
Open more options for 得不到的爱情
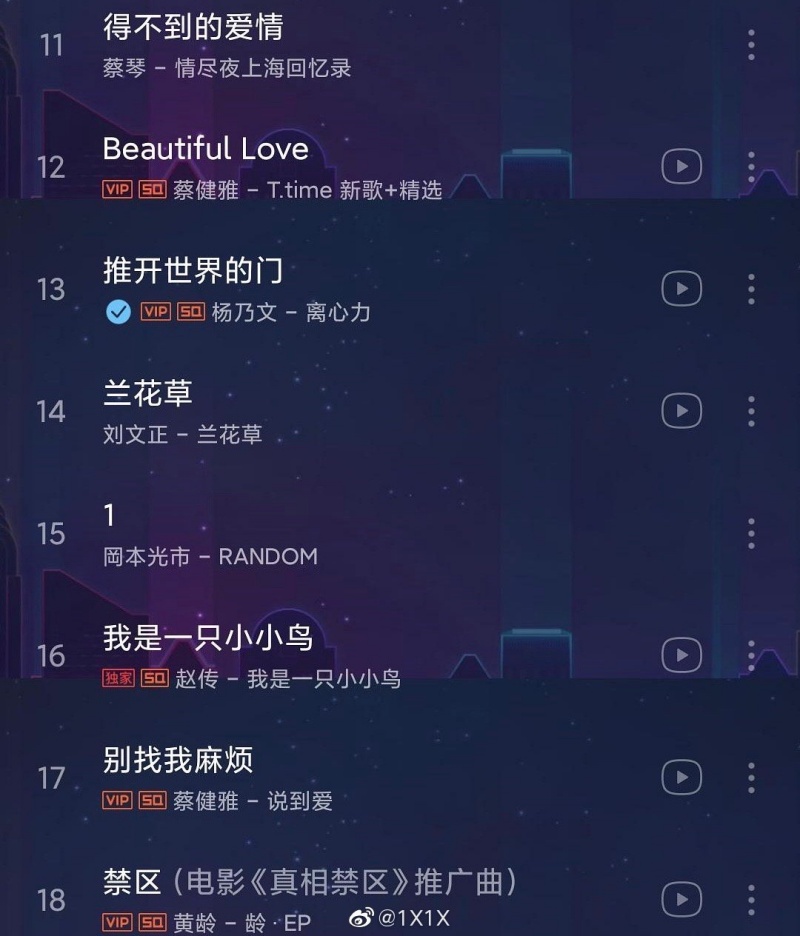[751, 44]
